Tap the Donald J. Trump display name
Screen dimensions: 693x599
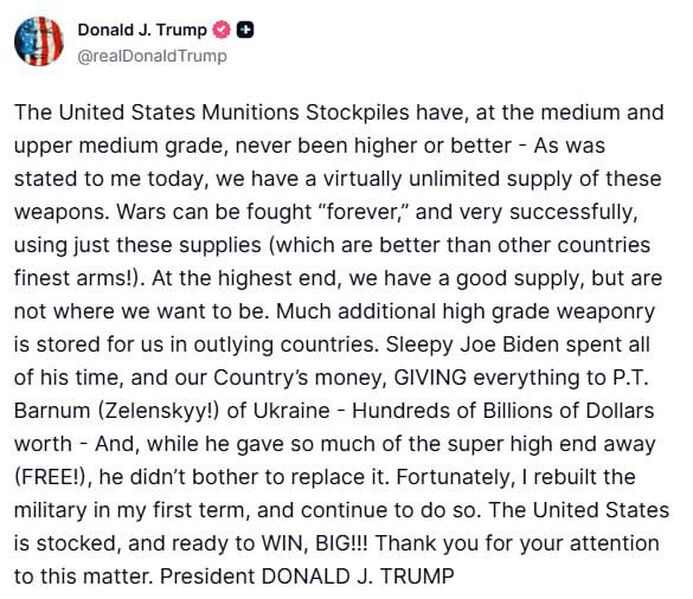[142, 30]
